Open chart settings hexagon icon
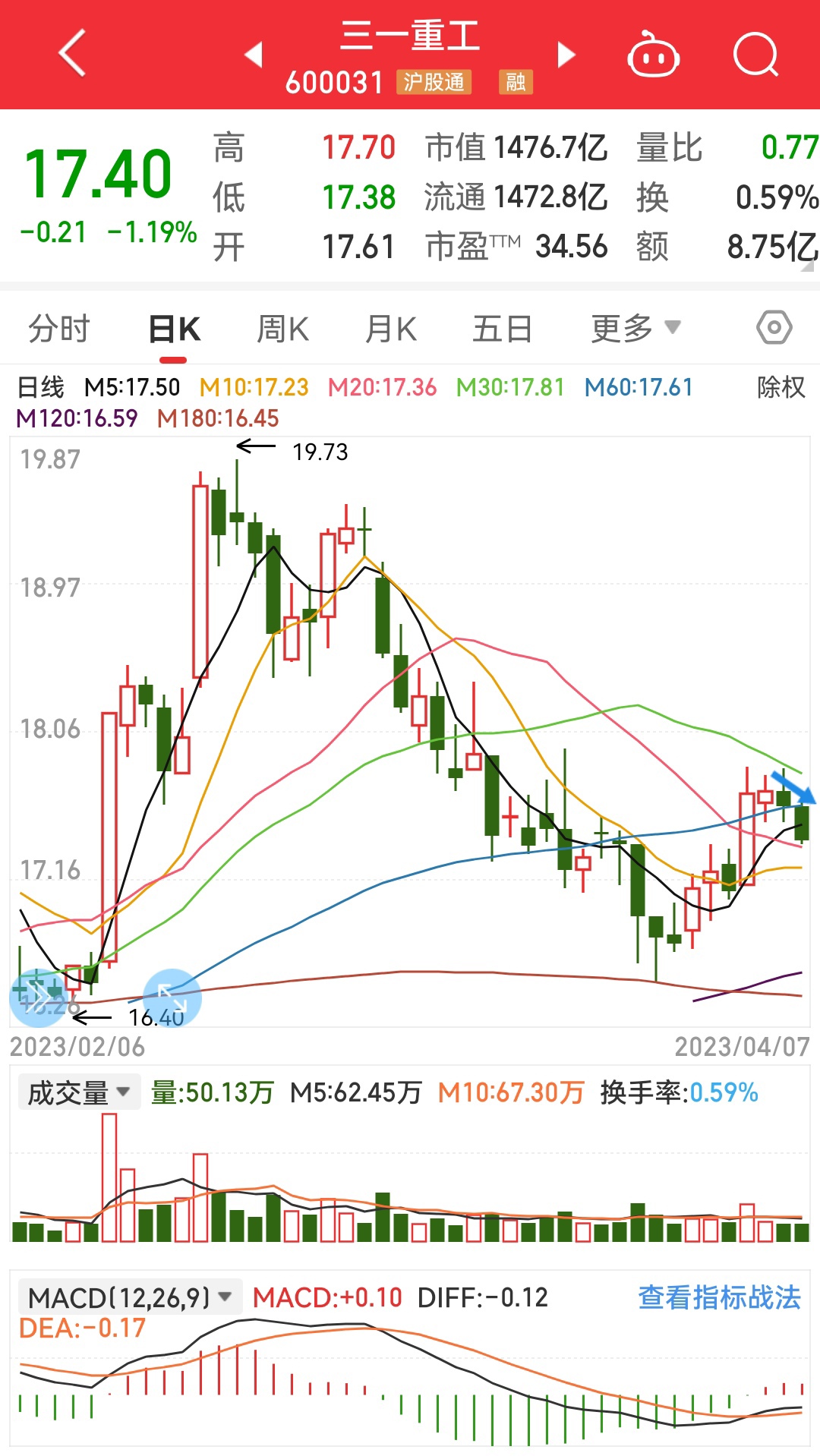This screenshot has height=1456, width=820. 774,328
